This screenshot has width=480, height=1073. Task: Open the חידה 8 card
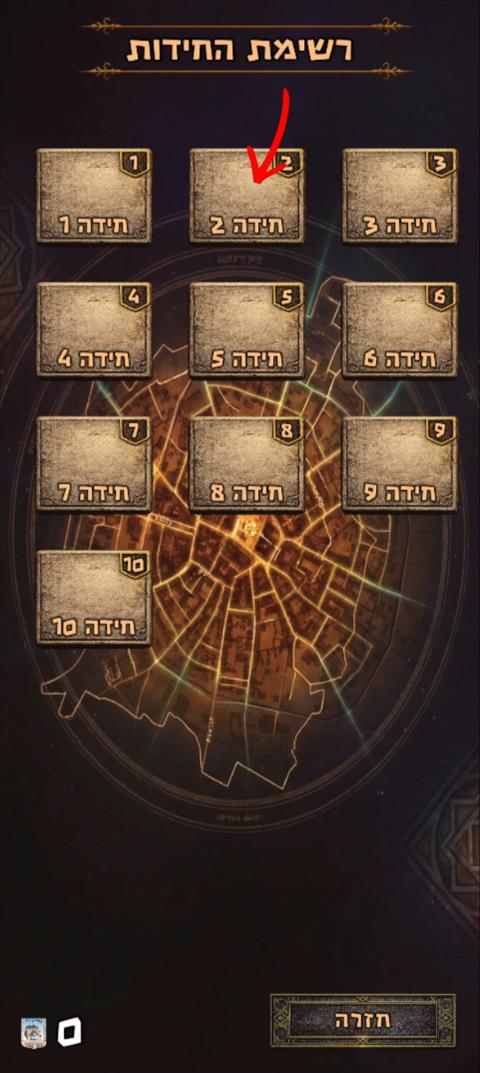point(247,464)
